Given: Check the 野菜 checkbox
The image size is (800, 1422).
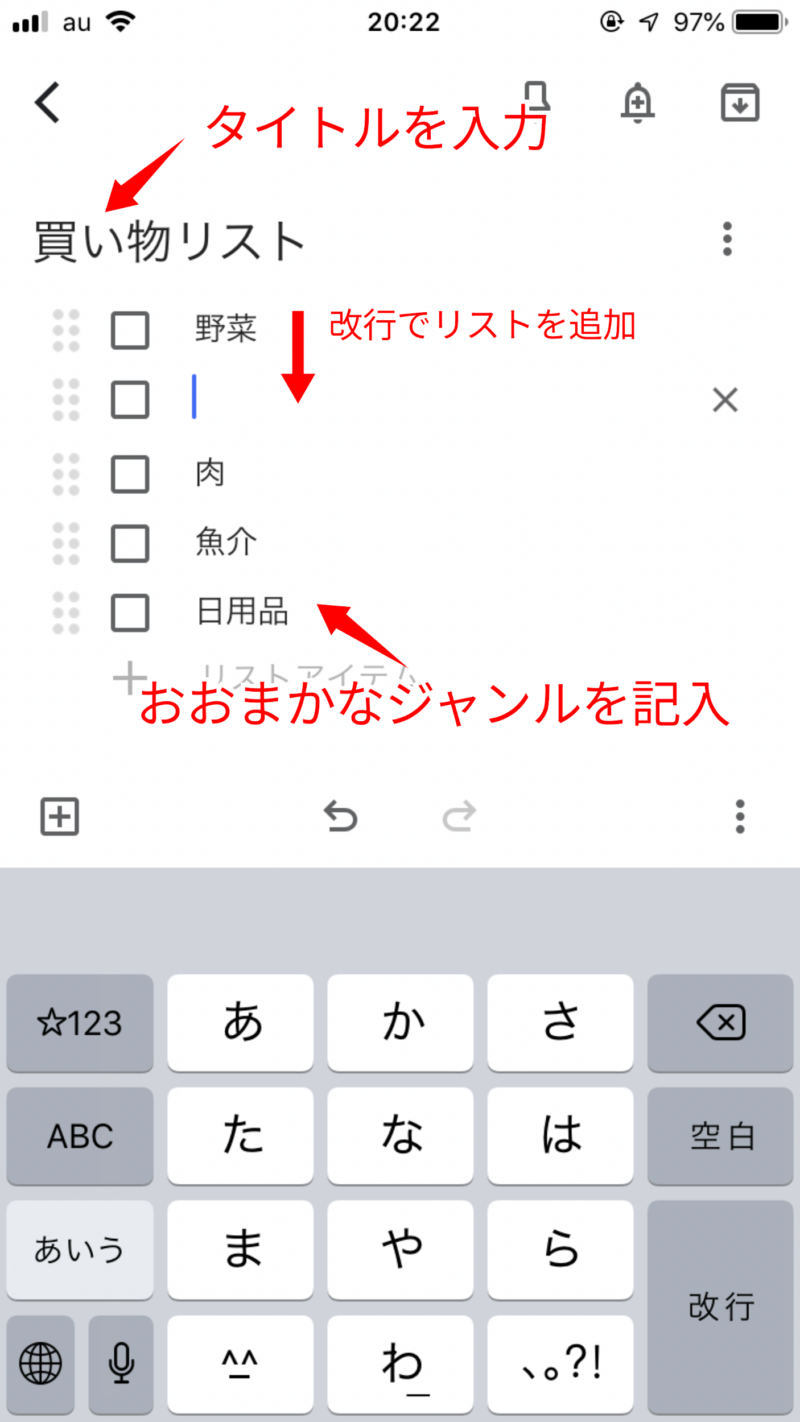Looking at the screenshot, I should click(130, 330).
